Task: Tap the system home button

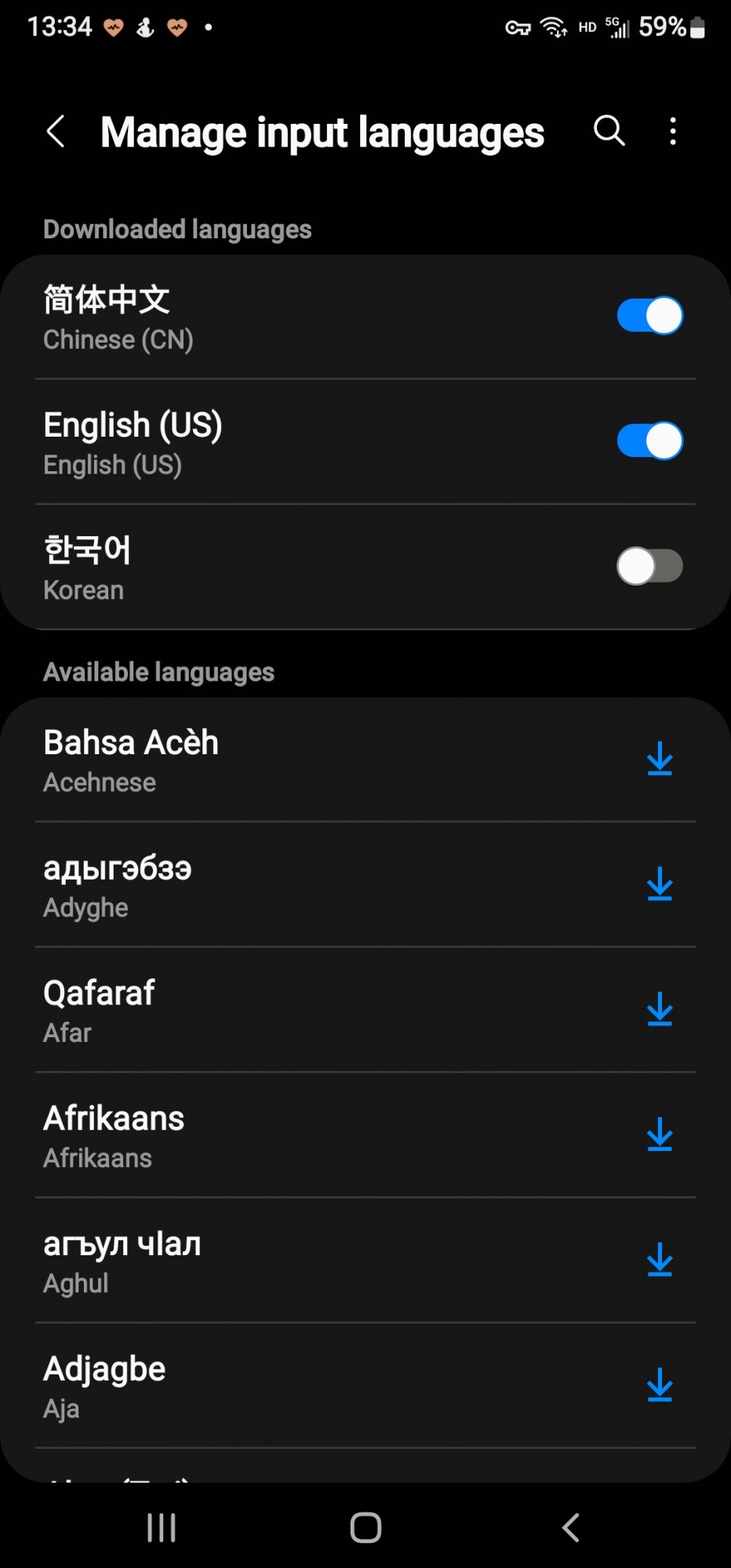Action: 365,1527
